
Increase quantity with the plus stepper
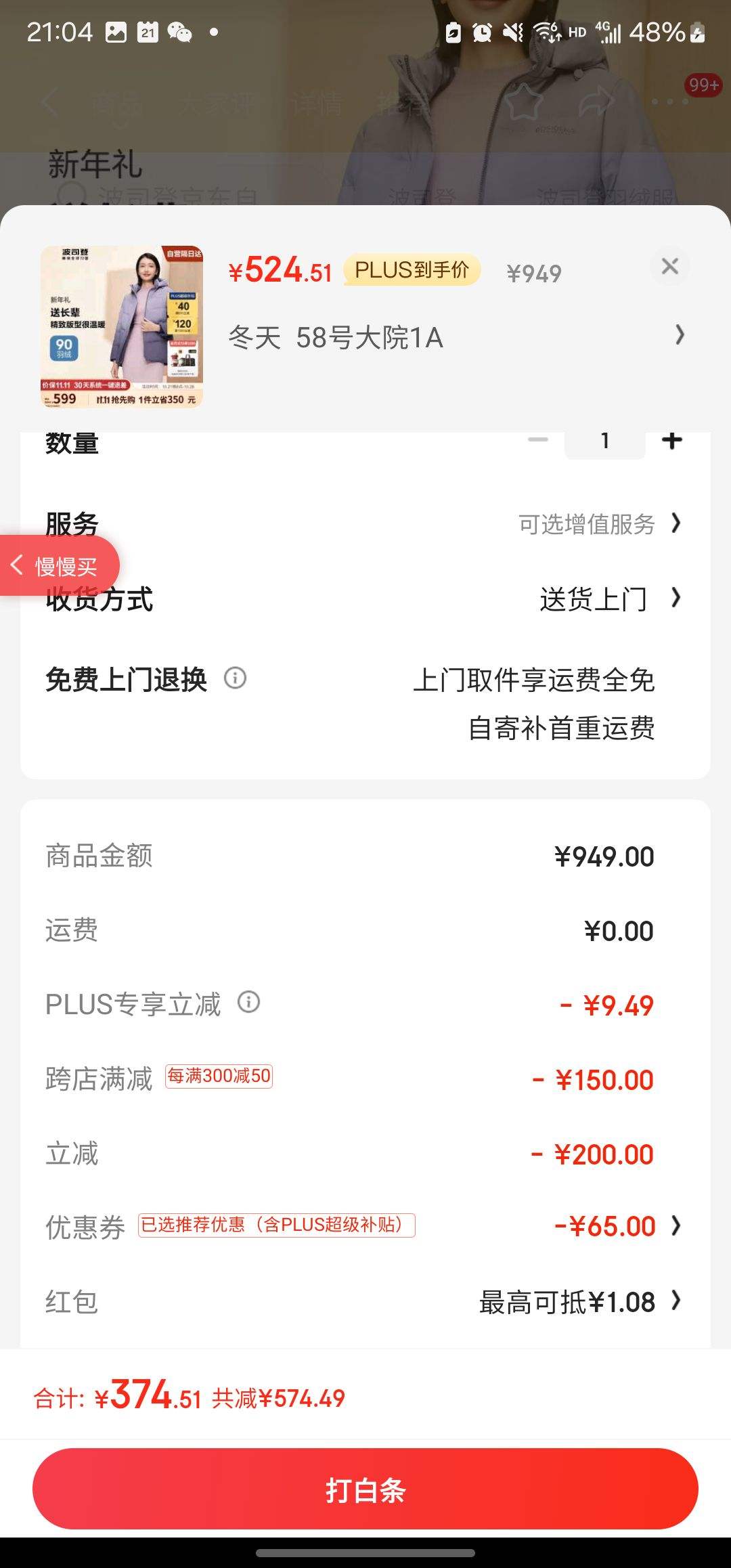(x=672, y=441)
